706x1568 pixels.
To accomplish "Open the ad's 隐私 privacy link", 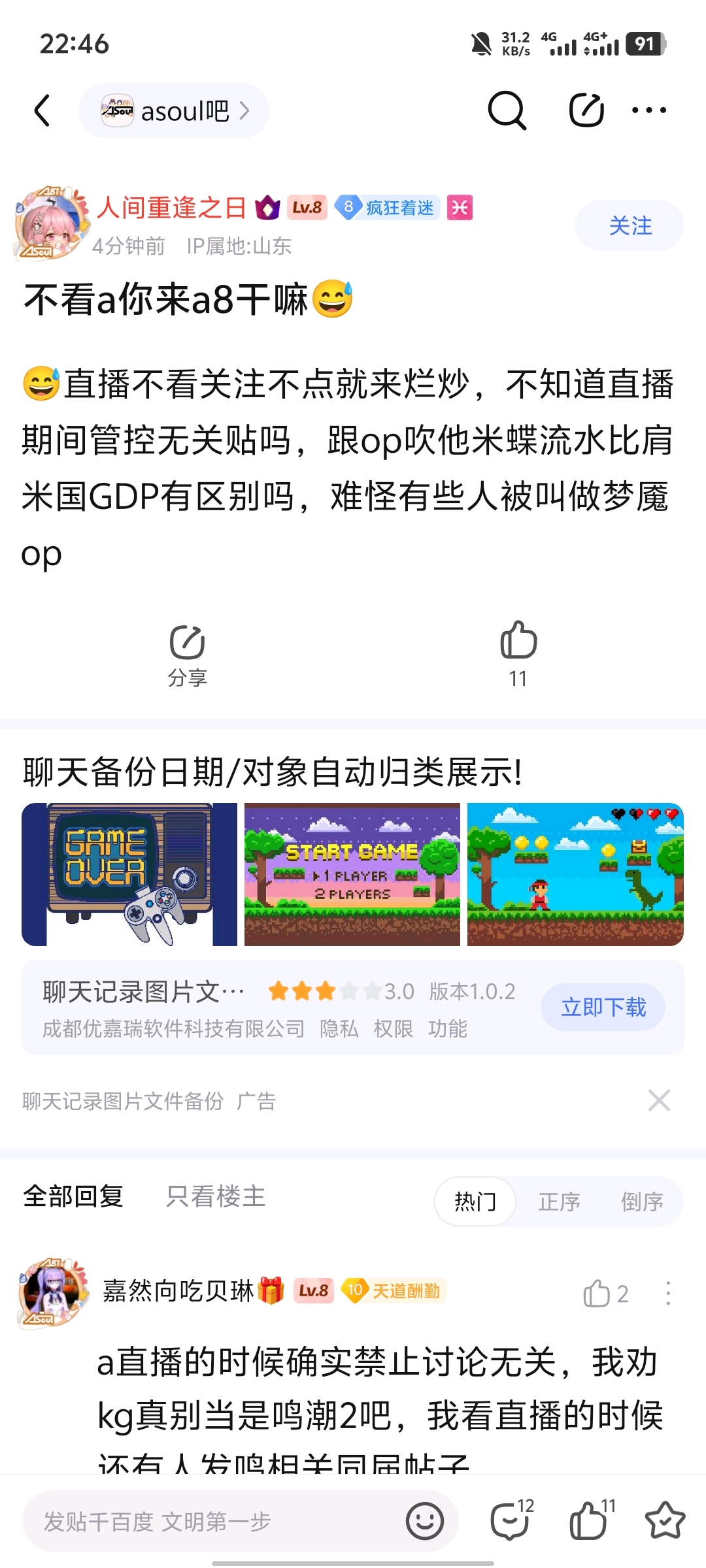I will click(x=339, y=1029).
